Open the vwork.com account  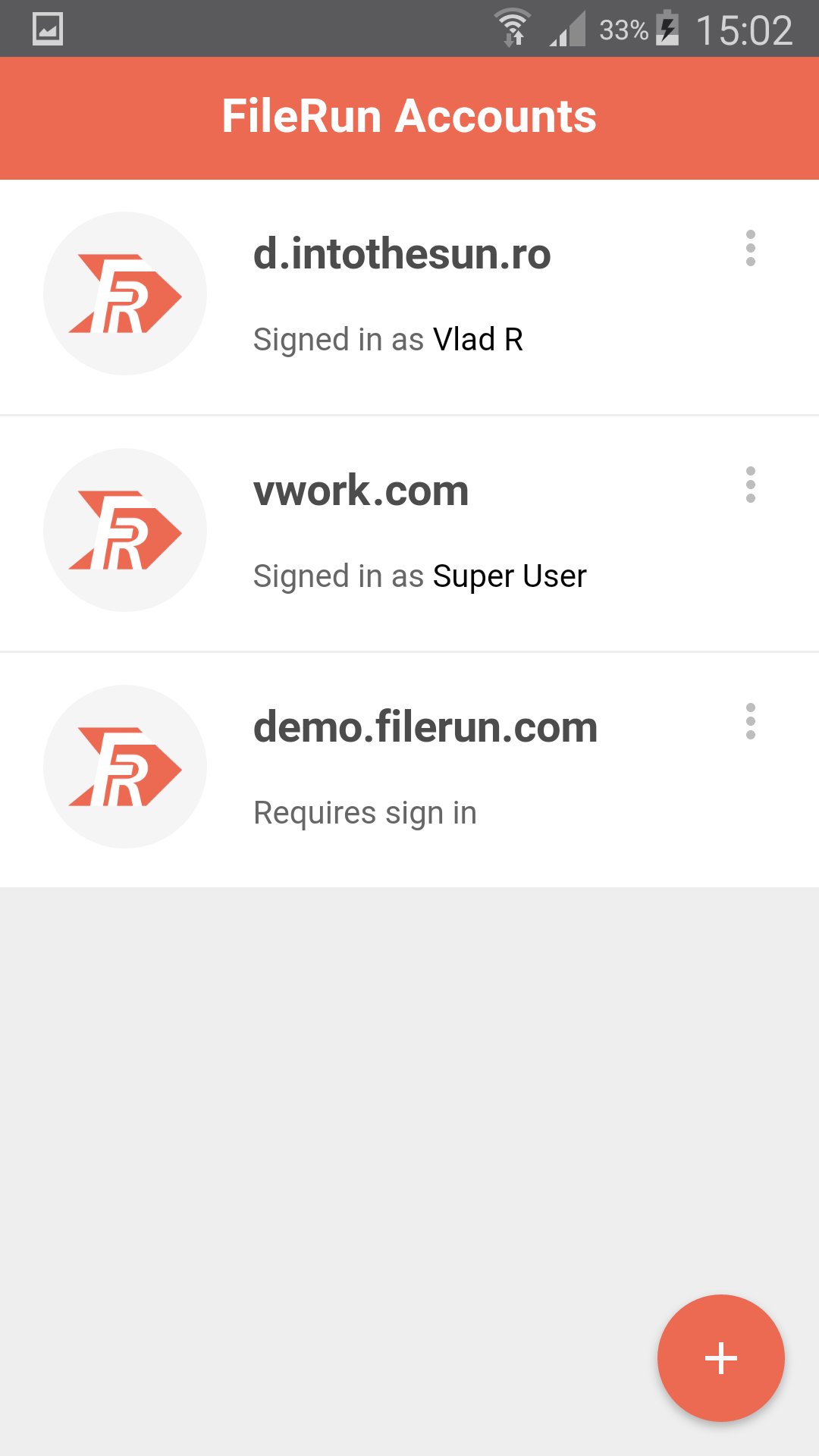coord(362,491)
